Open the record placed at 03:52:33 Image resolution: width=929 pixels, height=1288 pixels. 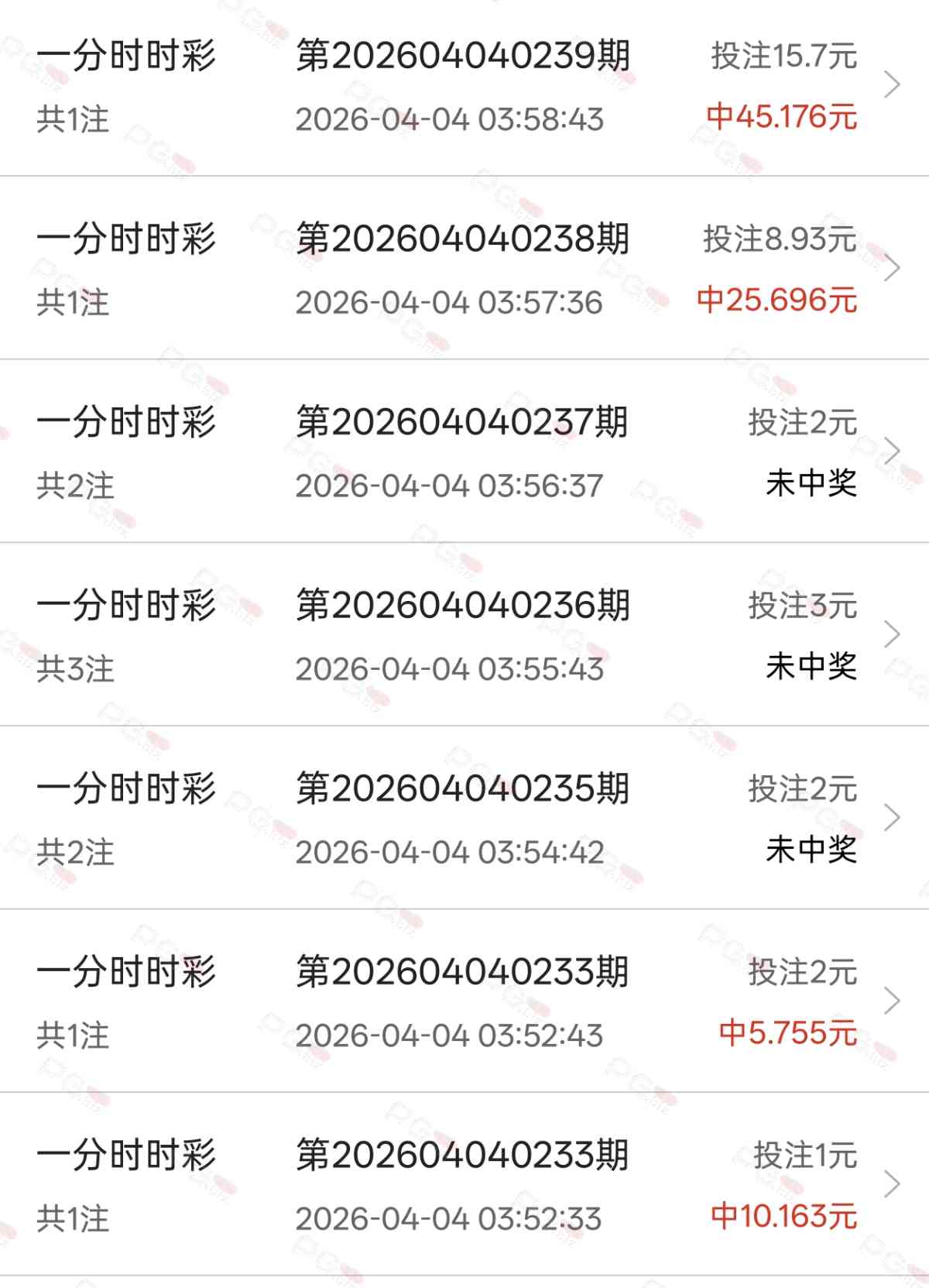(463, 1185)
